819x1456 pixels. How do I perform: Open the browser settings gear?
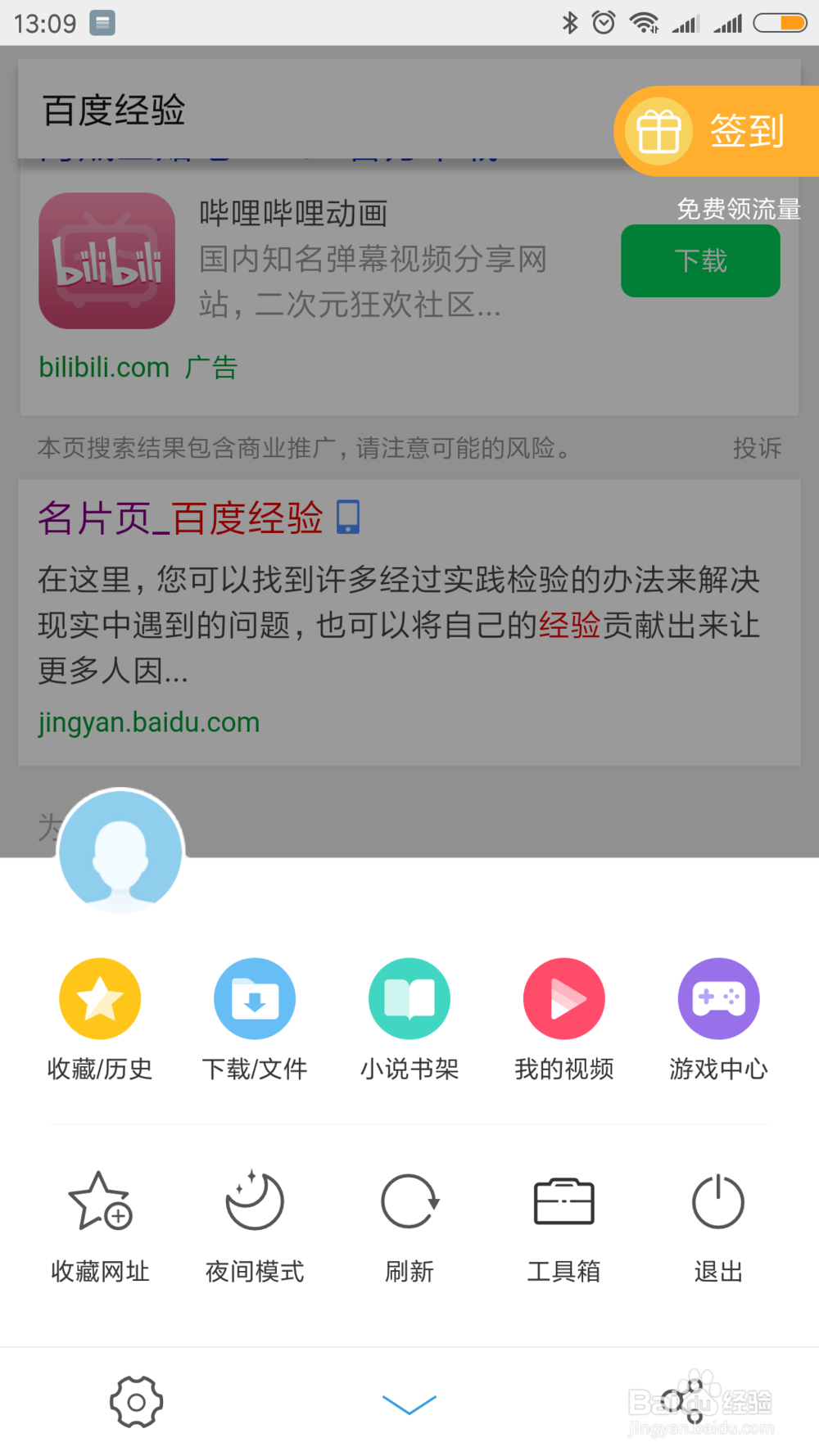(x=136, y=1402)
